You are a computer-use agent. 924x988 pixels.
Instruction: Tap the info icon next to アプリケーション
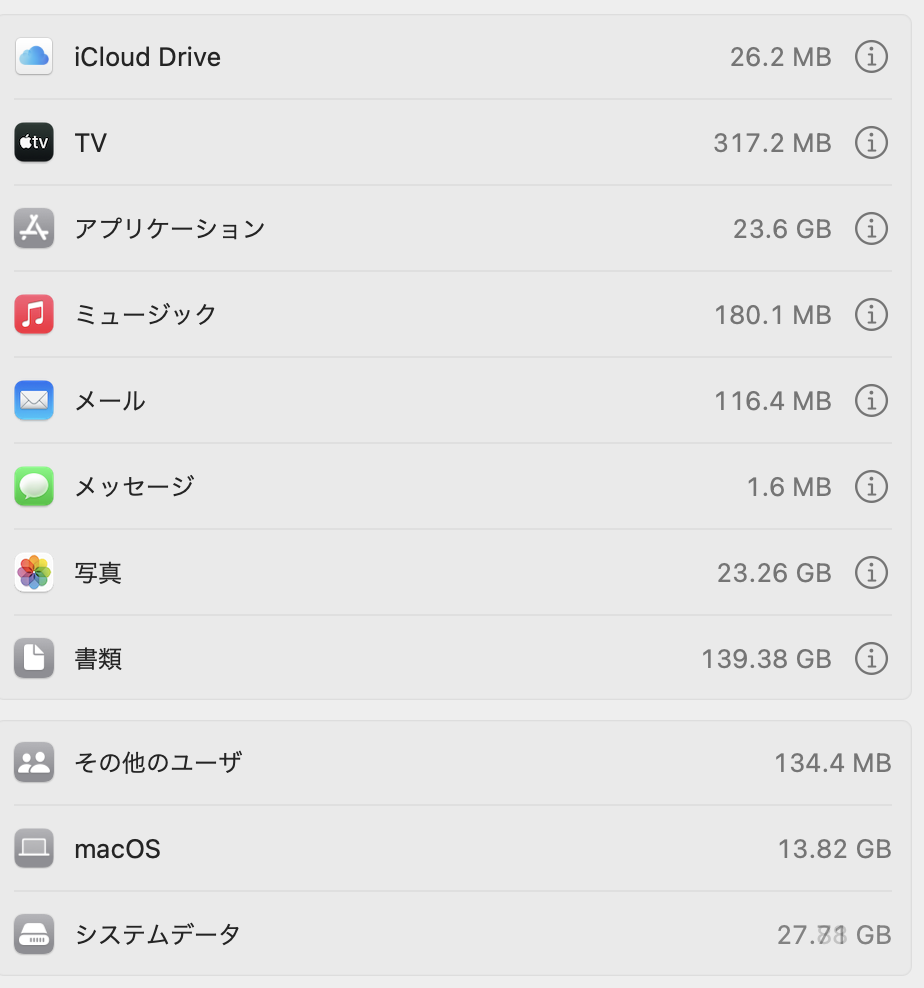click(x=871, y=229)
